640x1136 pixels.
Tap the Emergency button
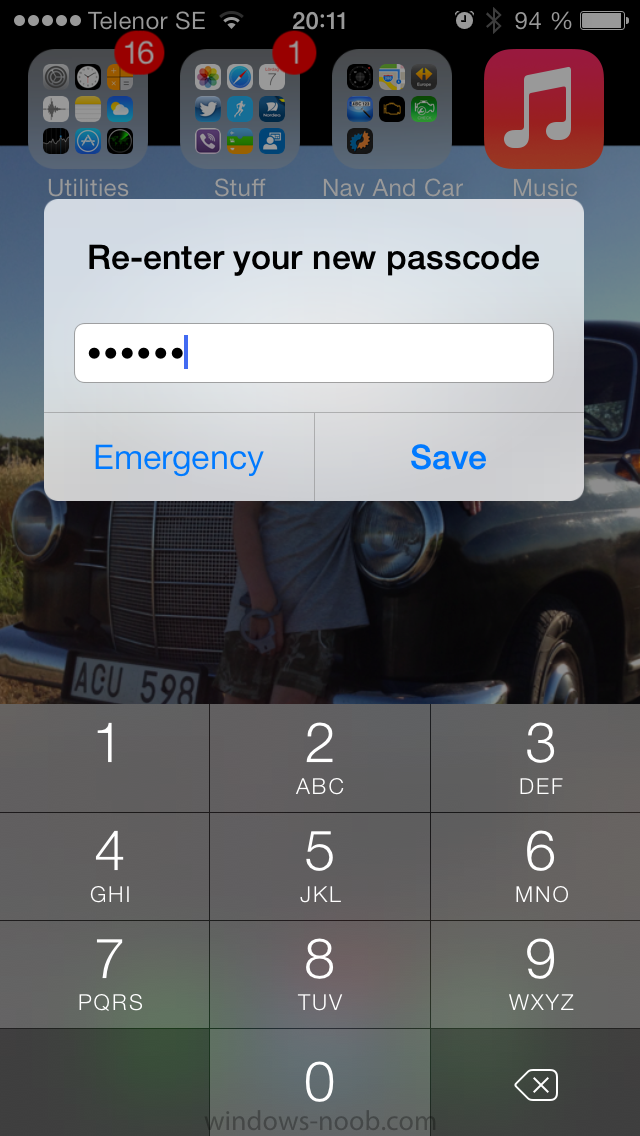[179, 457]
